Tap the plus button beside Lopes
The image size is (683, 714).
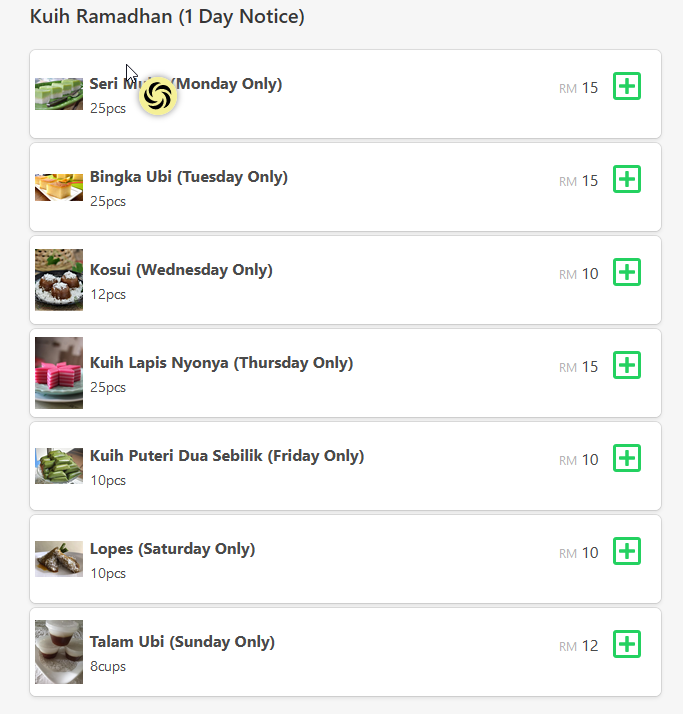click(627, 551)
